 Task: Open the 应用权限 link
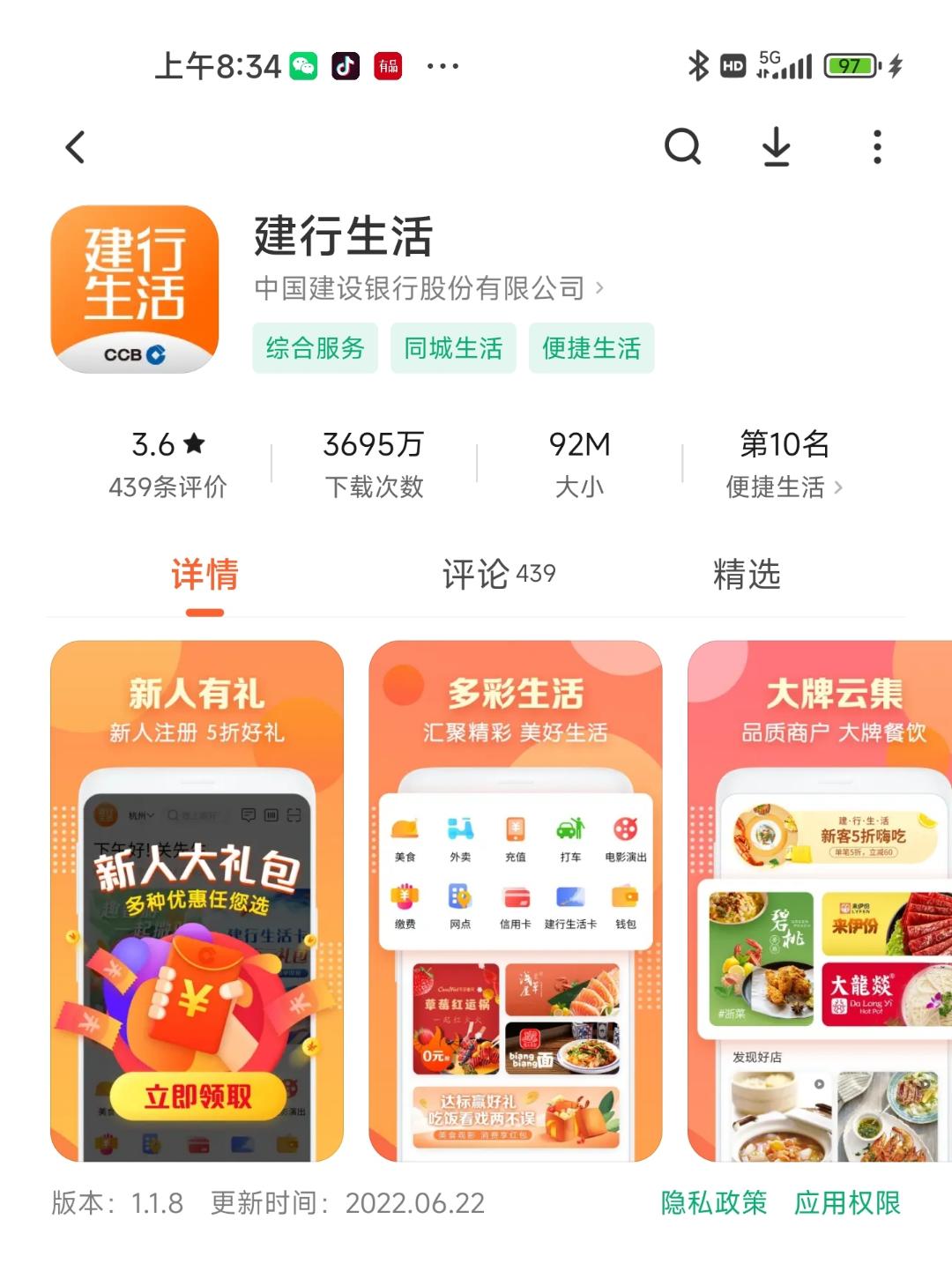pos(848,1202)
